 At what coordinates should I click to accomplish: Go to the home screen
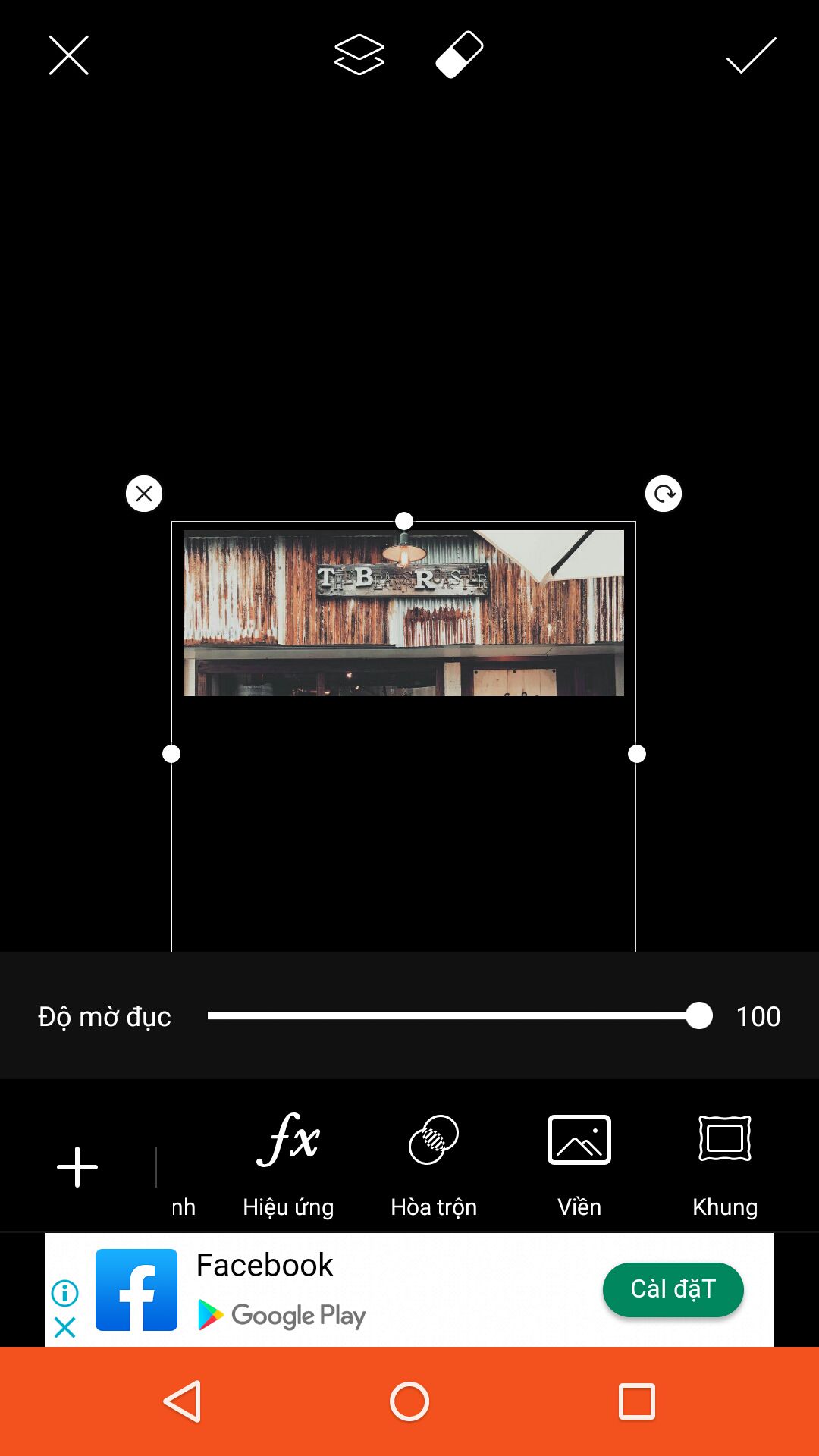click(409, 1401)
